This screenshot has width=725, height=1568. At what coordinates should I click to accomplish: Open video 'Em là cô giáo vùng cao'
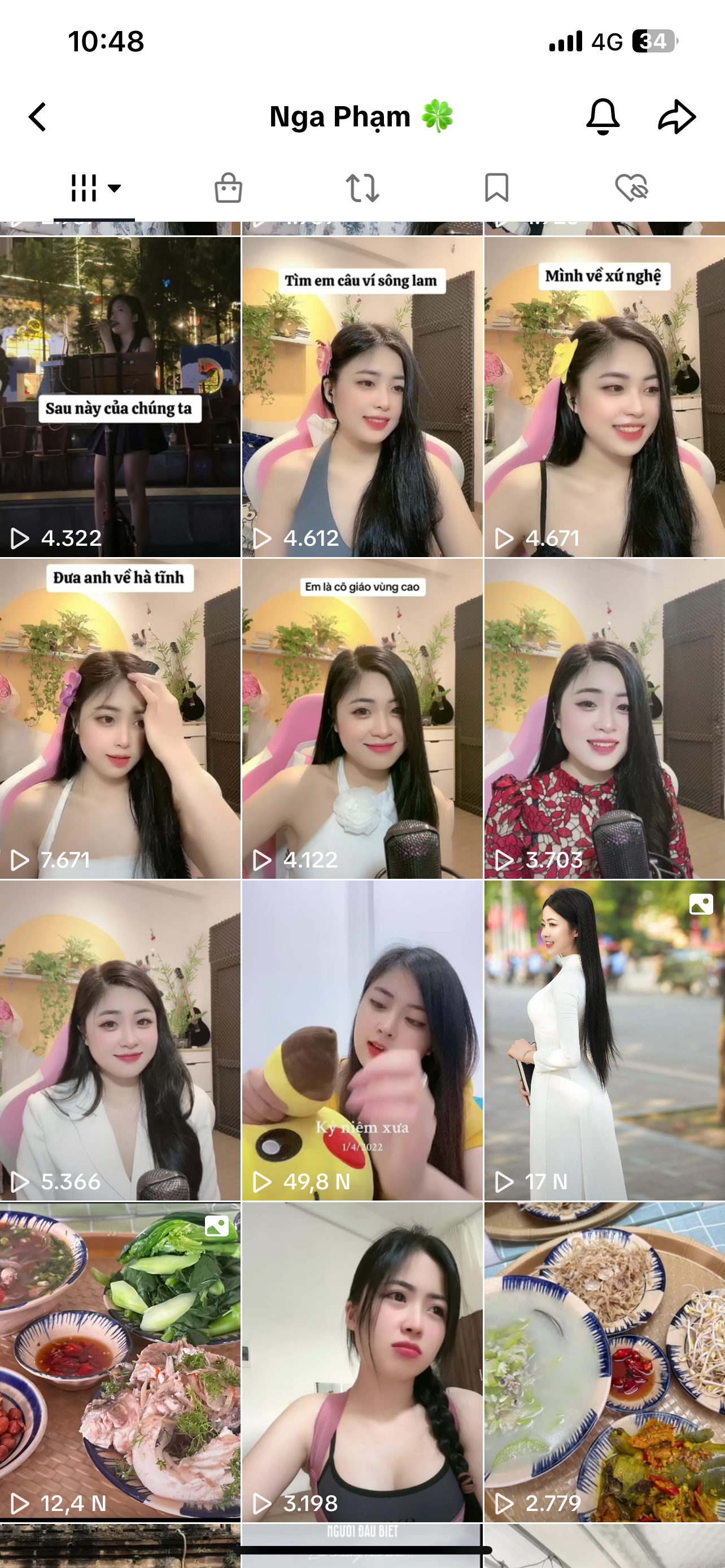[362, 719]
